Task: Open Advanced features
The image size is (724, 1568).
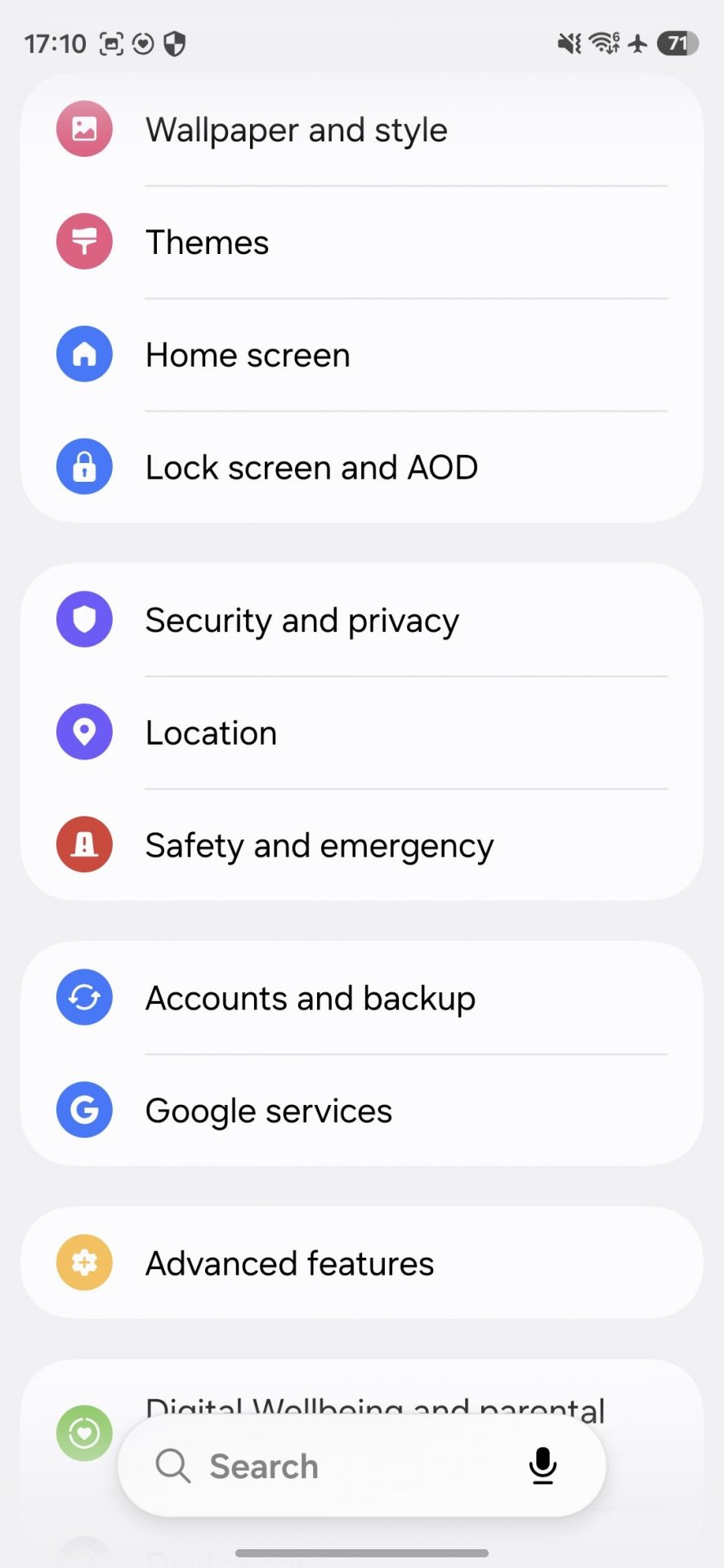Action: [289, 1264]
